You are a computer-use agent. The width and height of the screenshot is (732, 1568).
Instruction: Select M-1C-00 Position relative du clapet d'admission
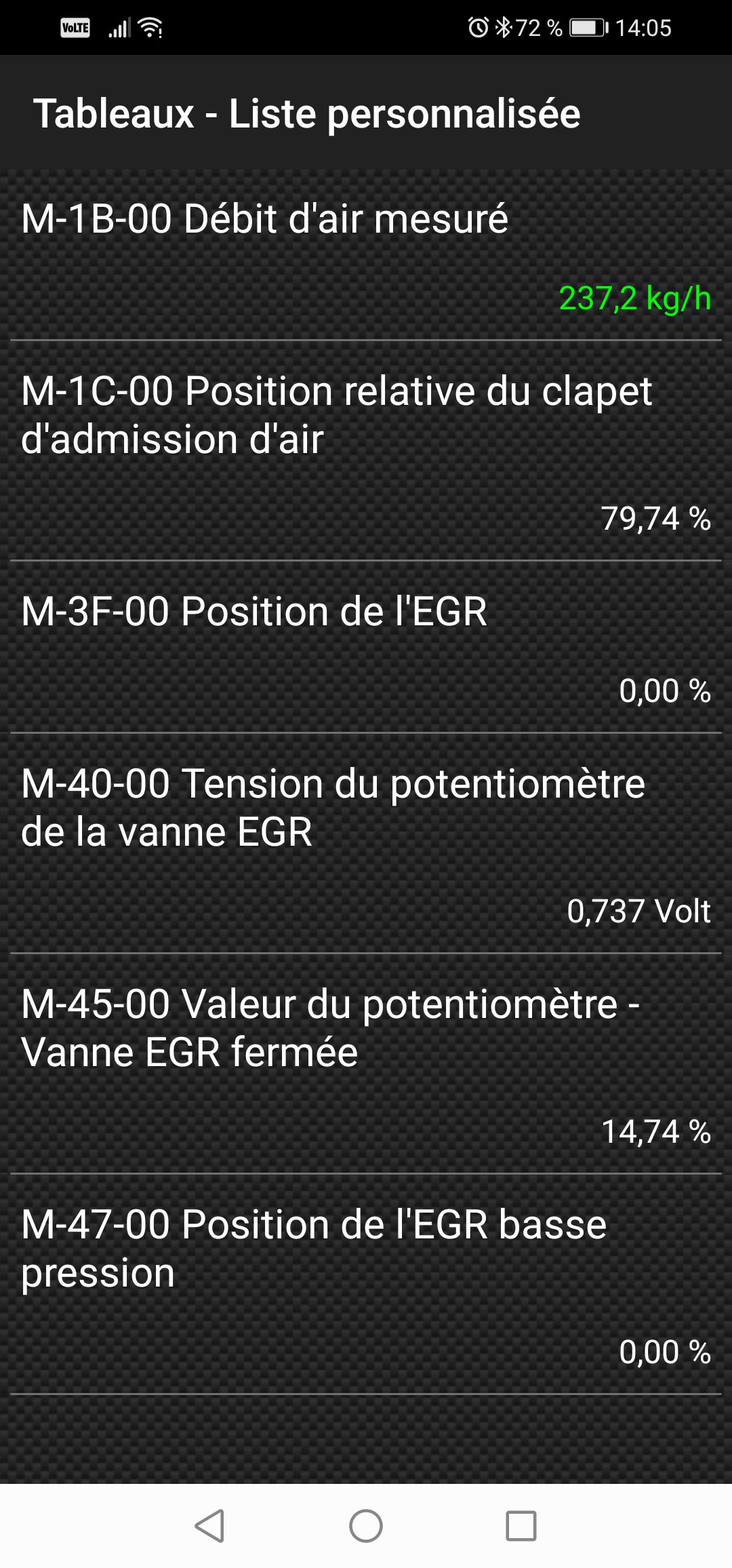366,450
